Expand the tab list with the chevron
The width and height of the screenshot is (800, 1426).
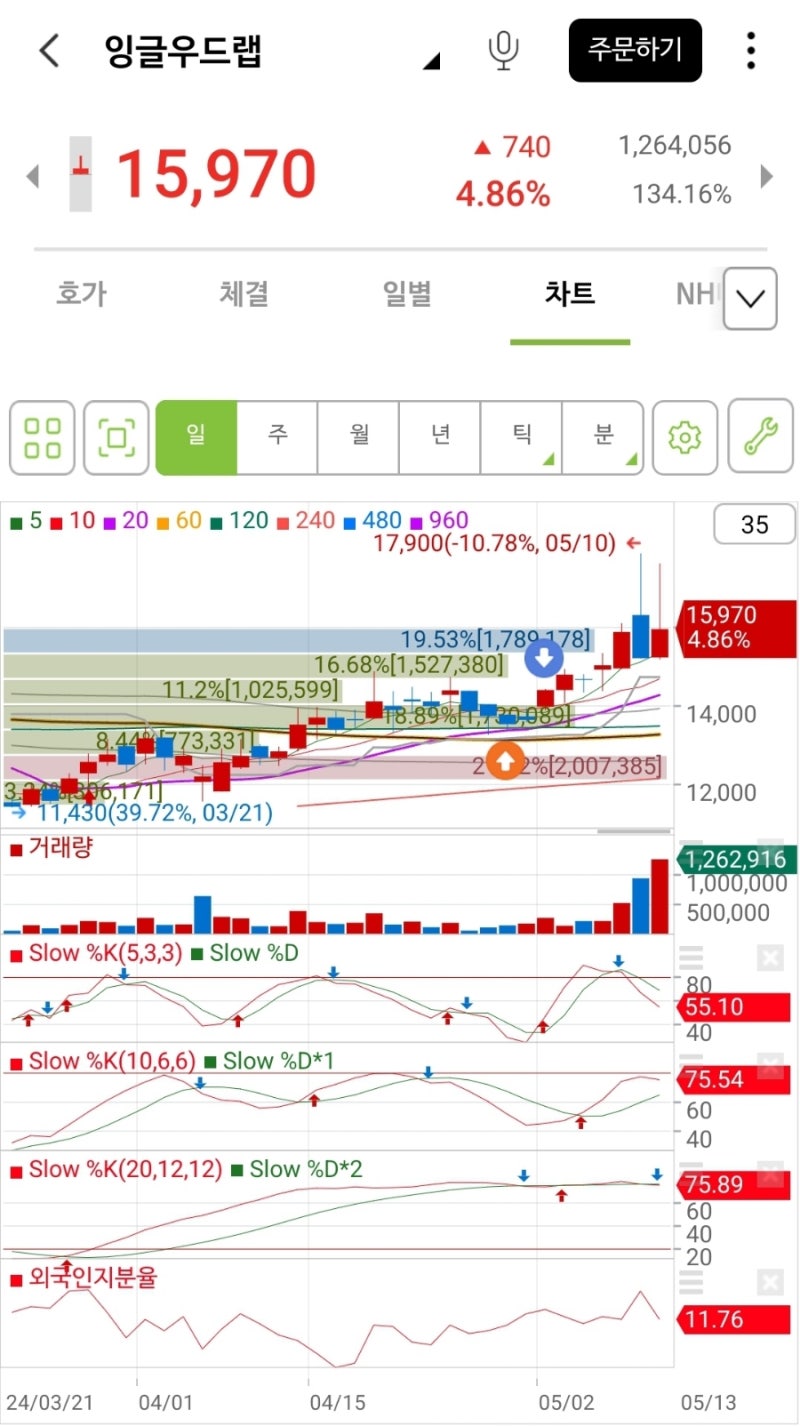tap(750, 298)
